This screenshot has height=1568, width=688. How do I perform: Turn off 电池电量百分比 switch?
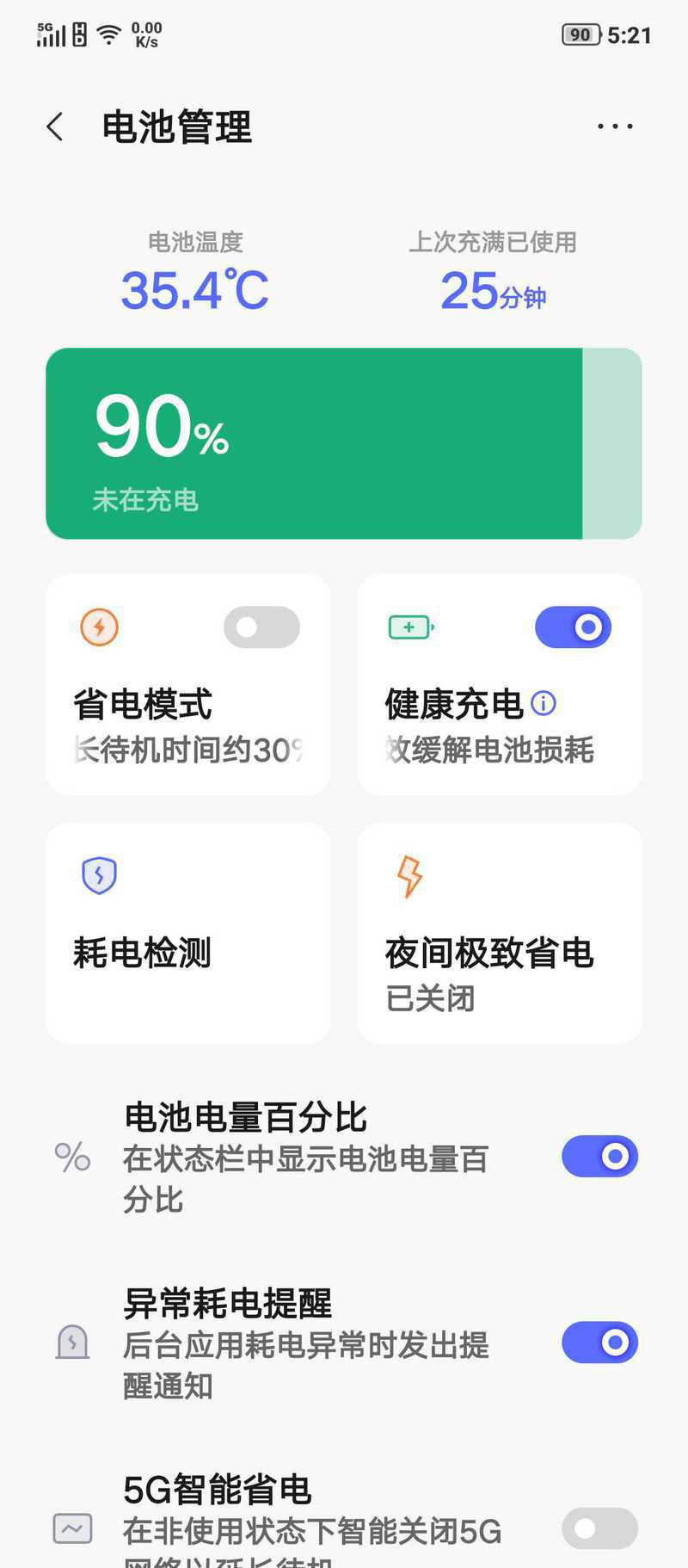coord(599,1156)
